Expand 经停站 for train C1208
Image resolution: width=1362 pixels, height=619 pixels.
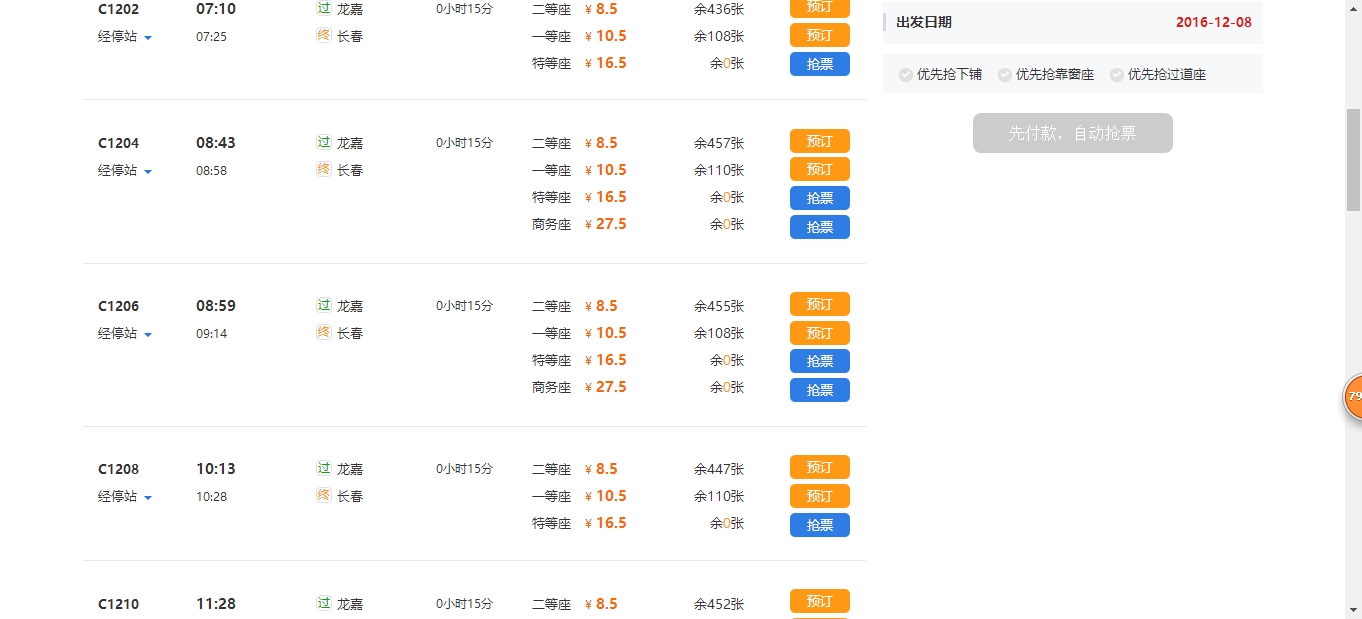coord(125,497)
